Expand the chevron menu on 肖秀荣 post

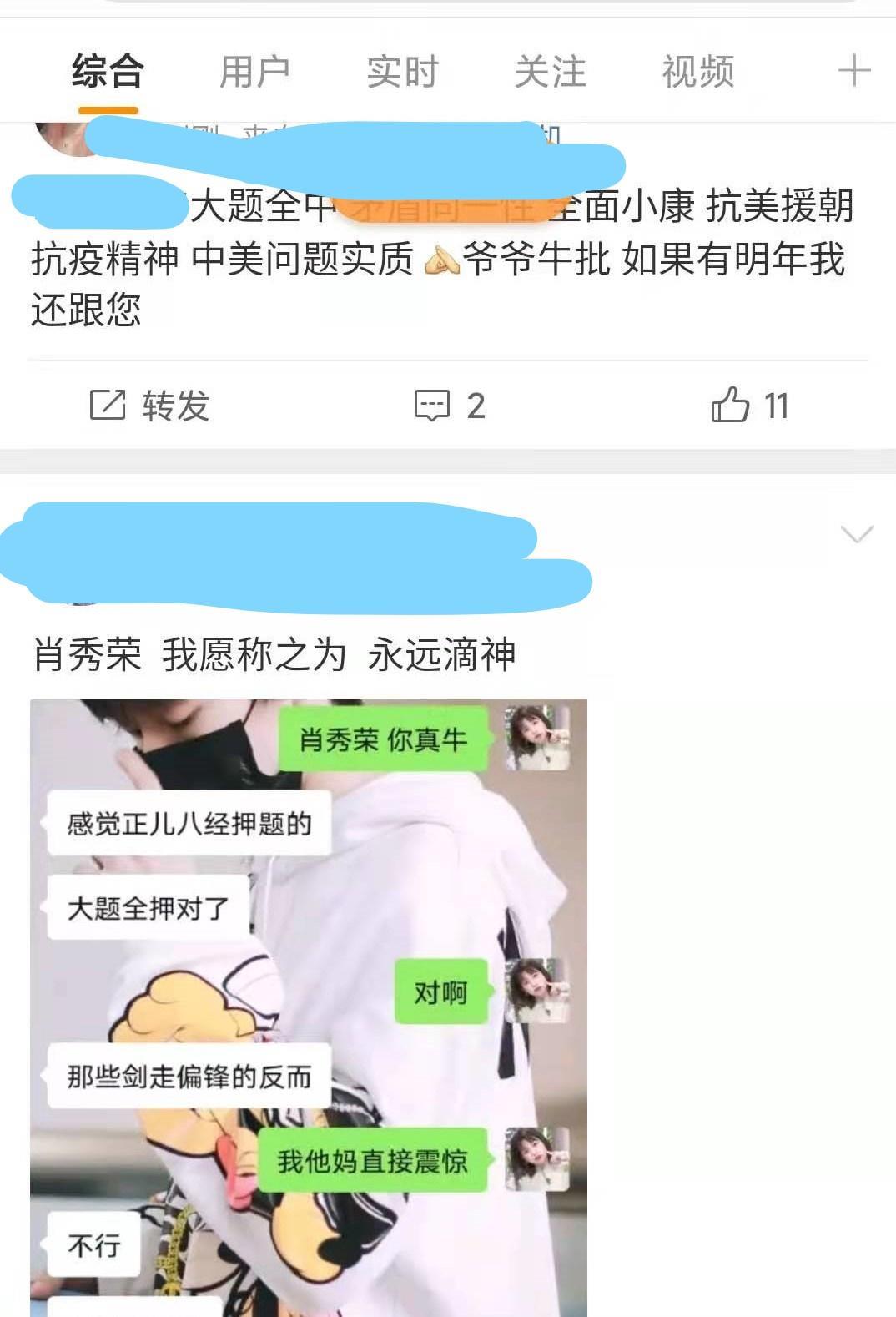click(x=857, y=534)
